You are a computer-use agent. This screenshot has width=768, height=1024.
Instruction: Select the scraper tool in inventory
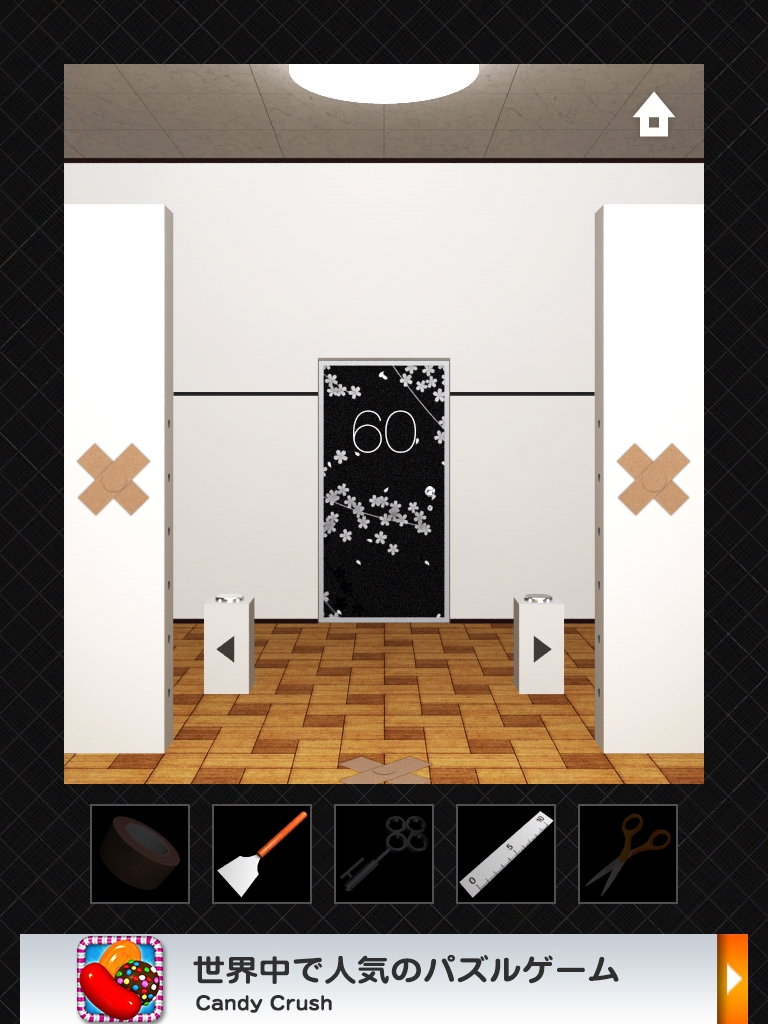(x=262, y=854)
